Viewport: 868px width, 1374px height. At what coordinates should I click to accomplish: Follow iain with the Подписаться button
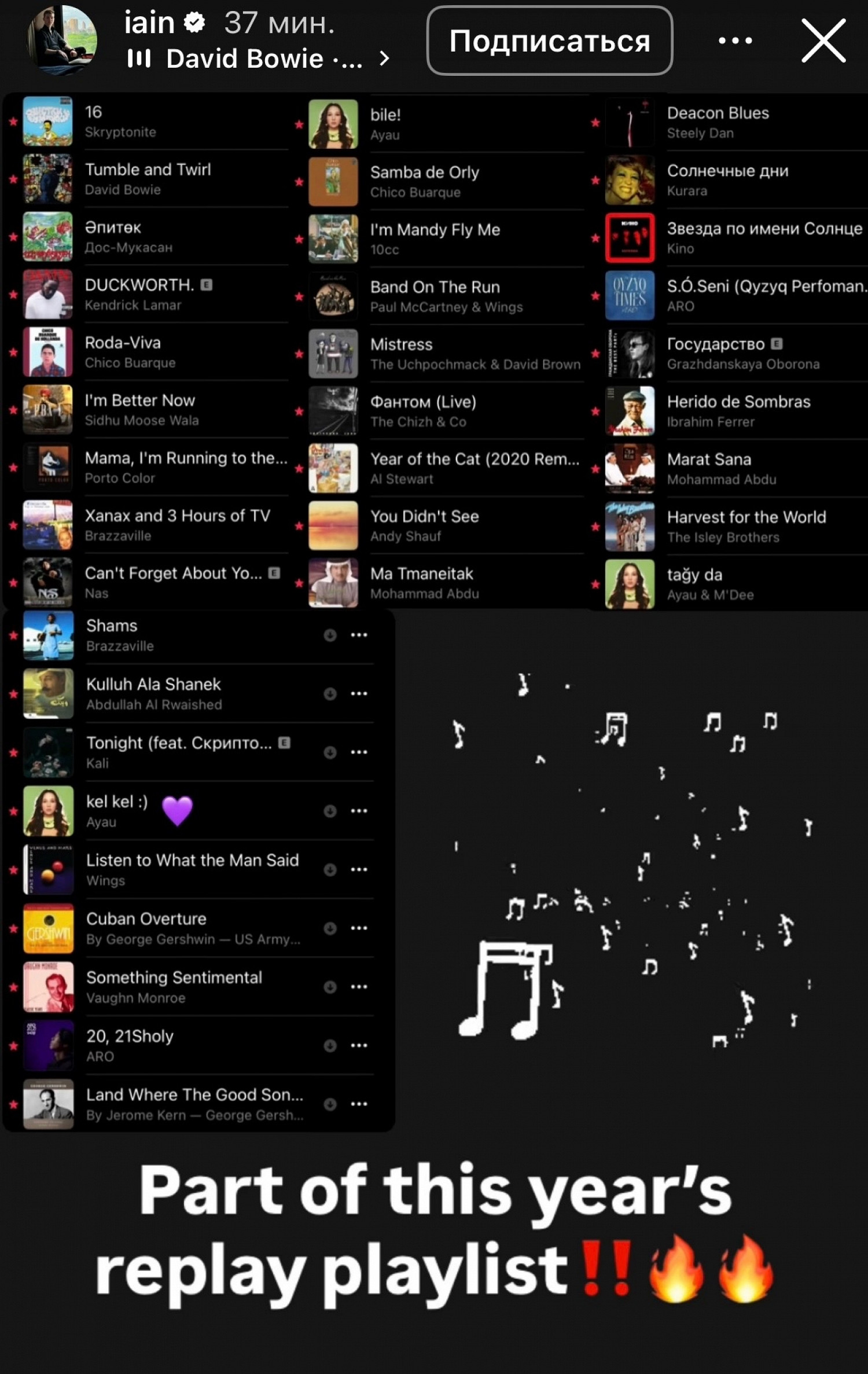tap(549, 41)
